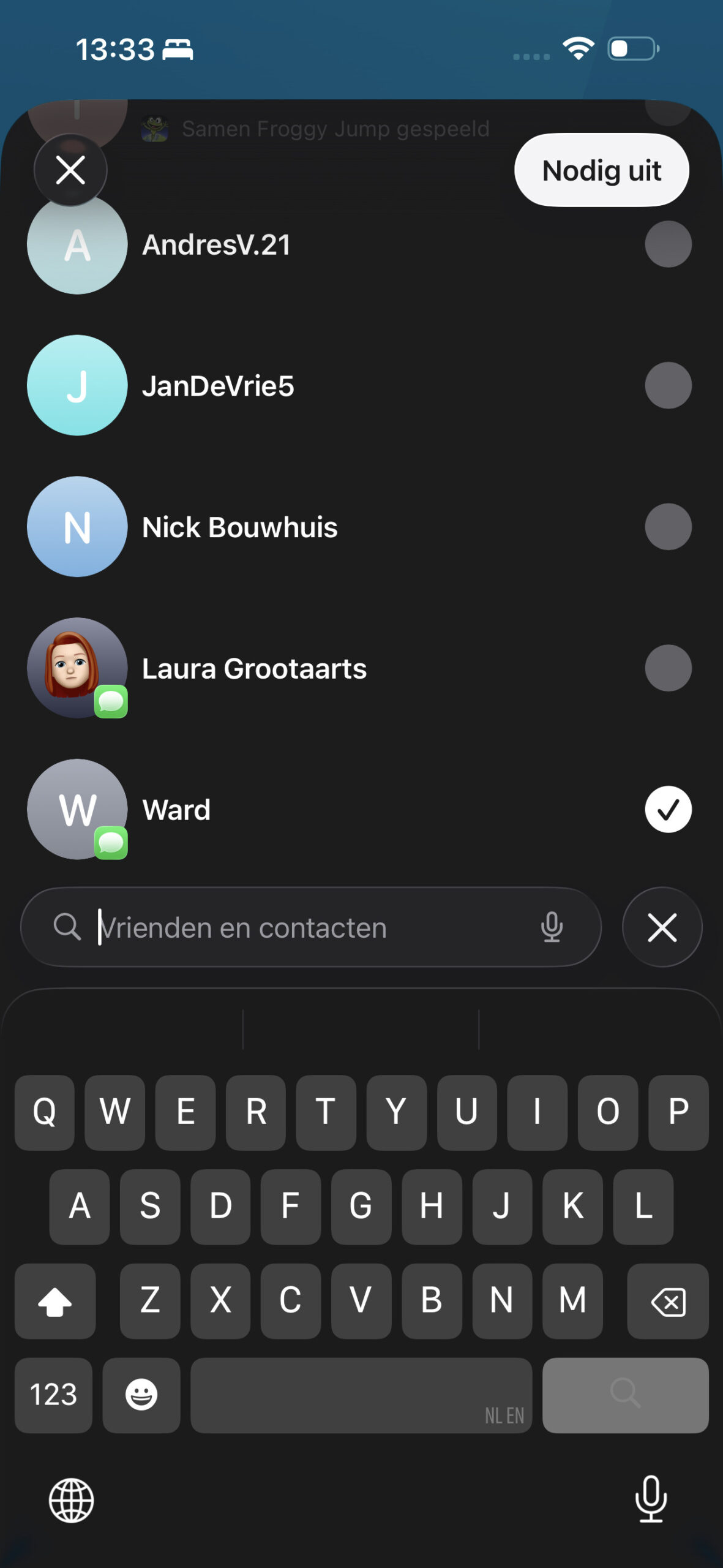The image size is (723, 1568).
Task: Select JanDeVrie5 to invite
Action: click(668, 385)
